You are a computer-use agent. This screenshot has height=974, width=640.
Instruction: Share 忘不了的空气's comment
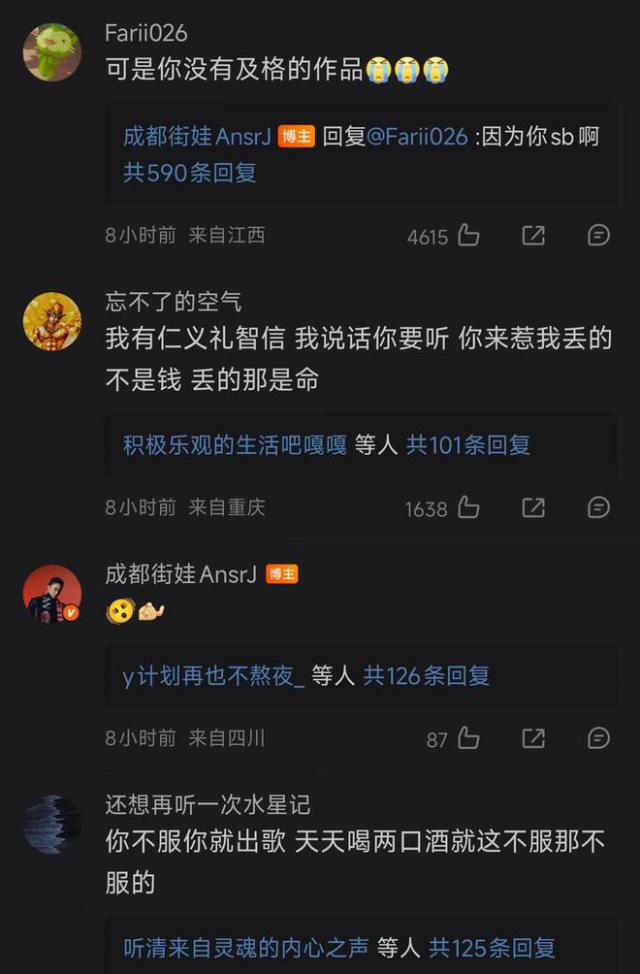(x=533, y=508)
